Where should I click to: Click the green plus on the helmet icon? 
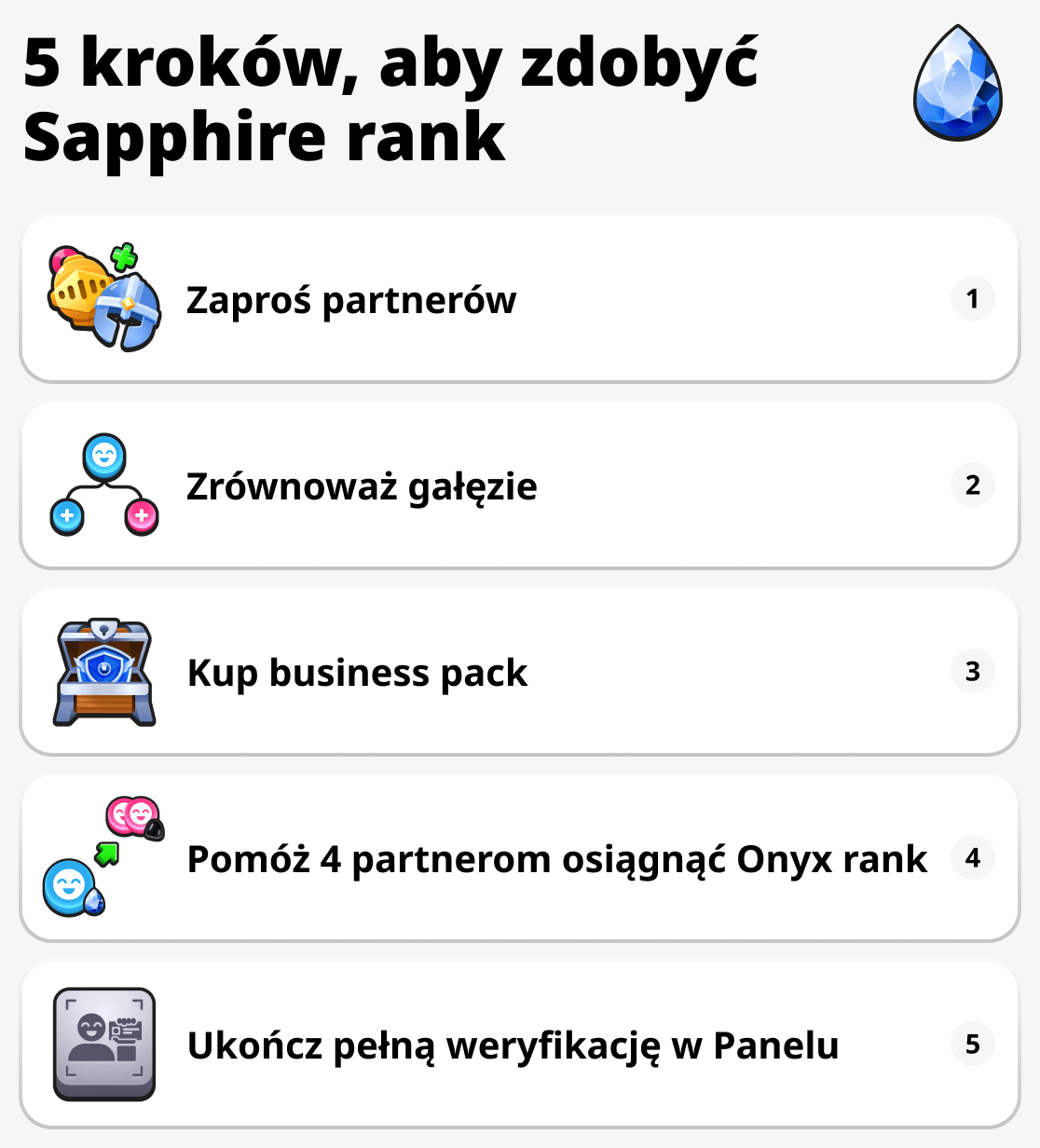pyautogui.click(x=124, y=259)
